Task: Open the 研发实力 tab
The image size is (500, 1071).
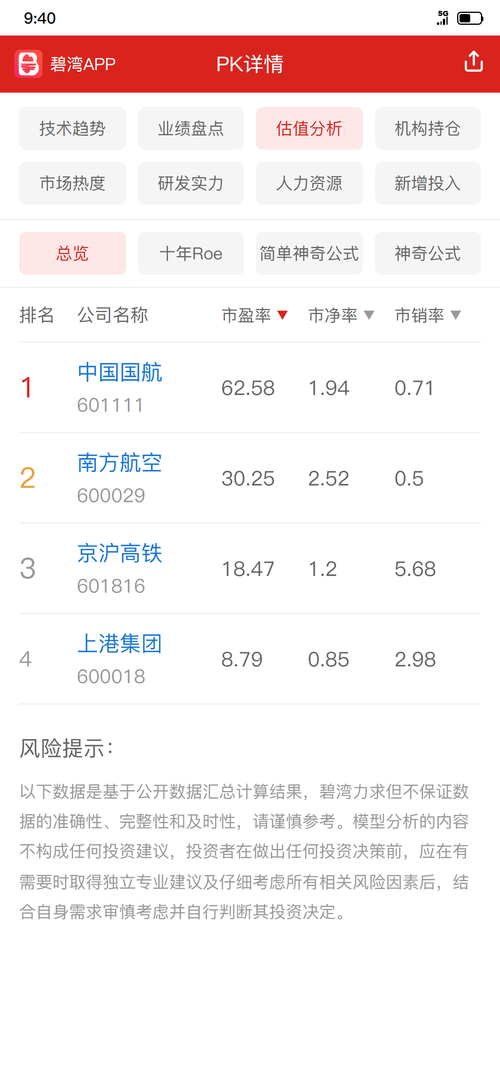Action: (191, 183)
